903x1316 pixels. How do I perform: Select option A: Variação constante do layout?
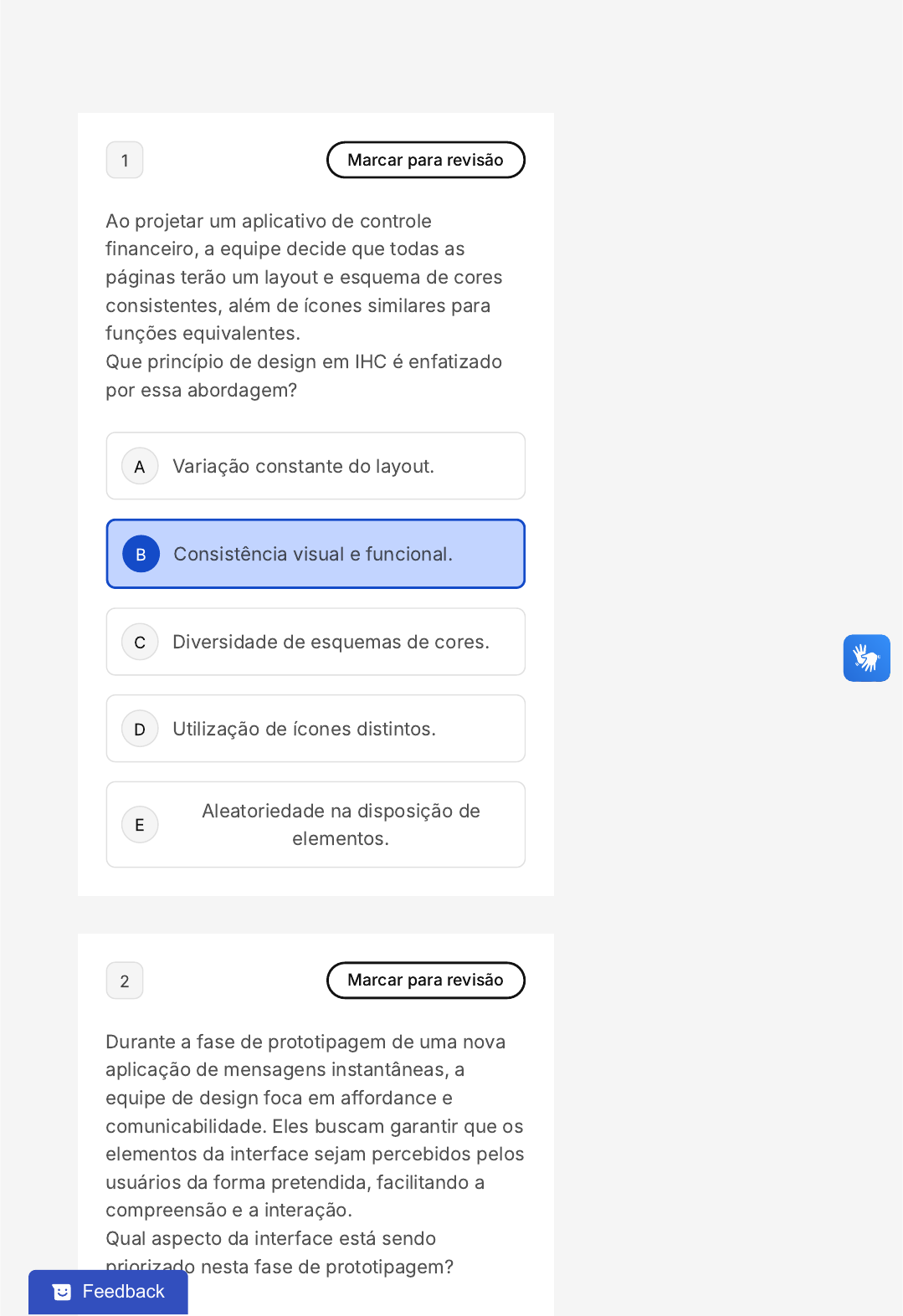pos(316,466)
